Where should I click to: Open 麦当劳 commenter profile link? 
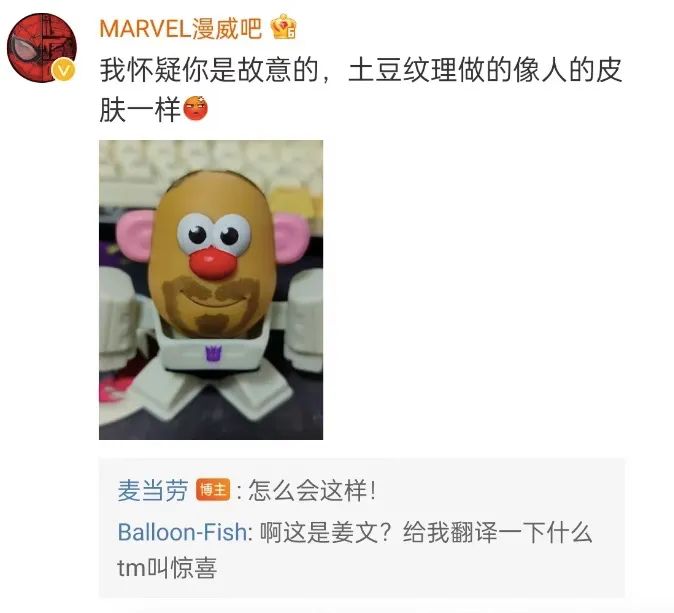point(152,491)
